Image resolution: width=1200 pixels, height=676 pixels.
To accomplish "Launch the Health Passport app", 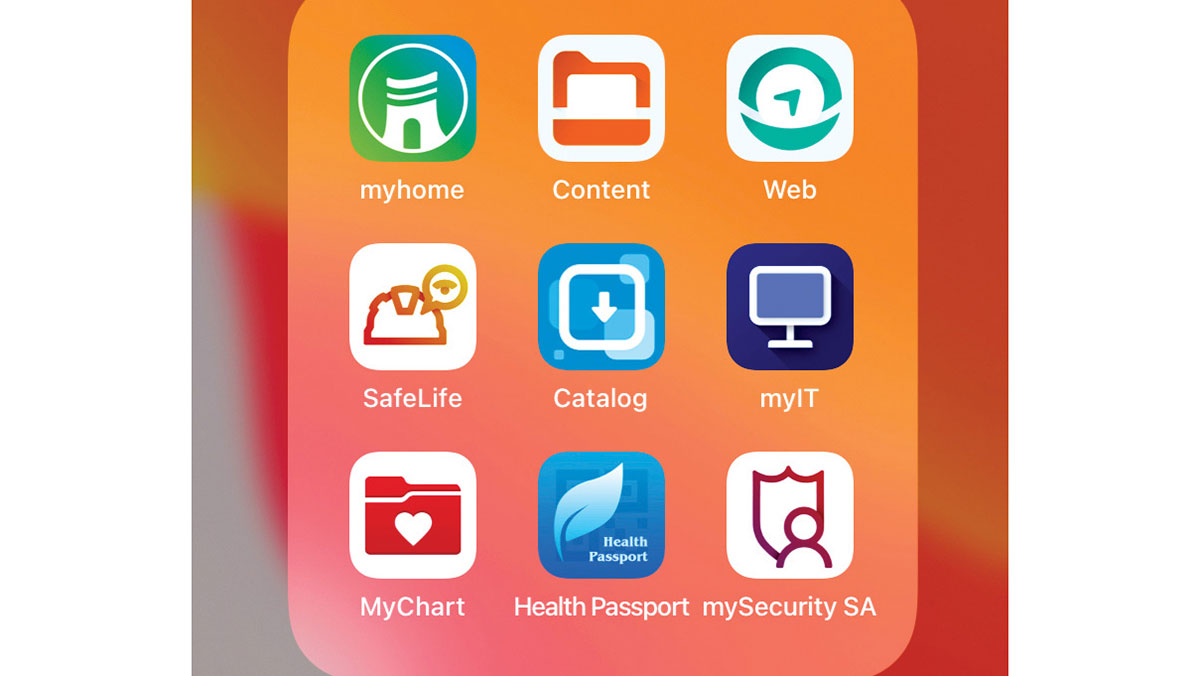I will (x=601, y=514).
